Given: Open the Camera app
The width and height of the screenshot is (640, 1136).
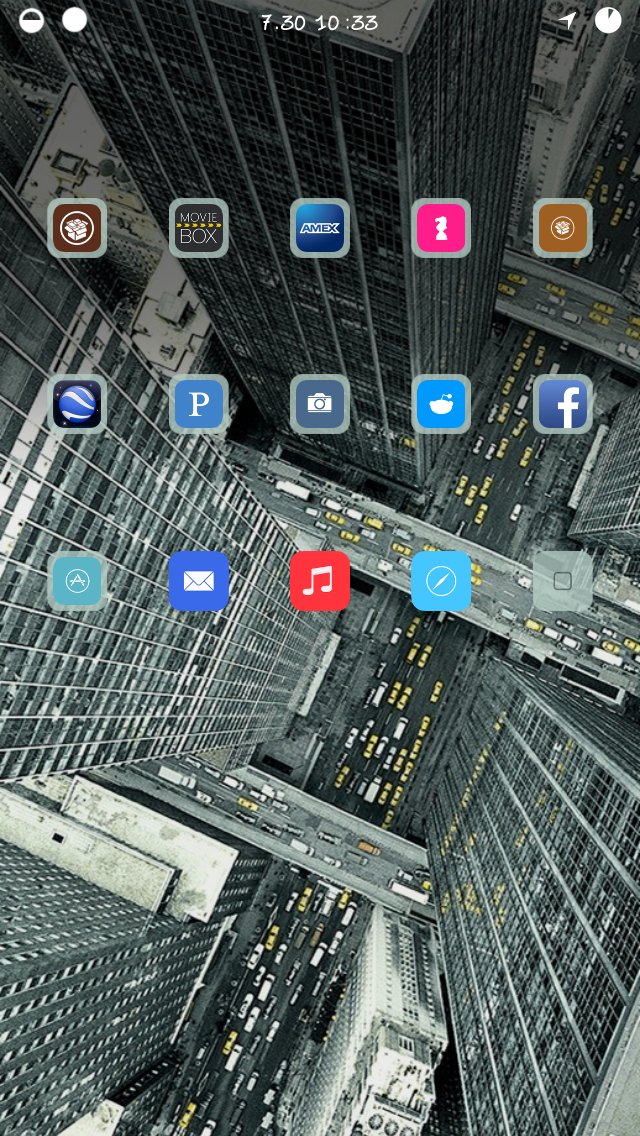Looking at the screenshot, I should click(320, 404).
